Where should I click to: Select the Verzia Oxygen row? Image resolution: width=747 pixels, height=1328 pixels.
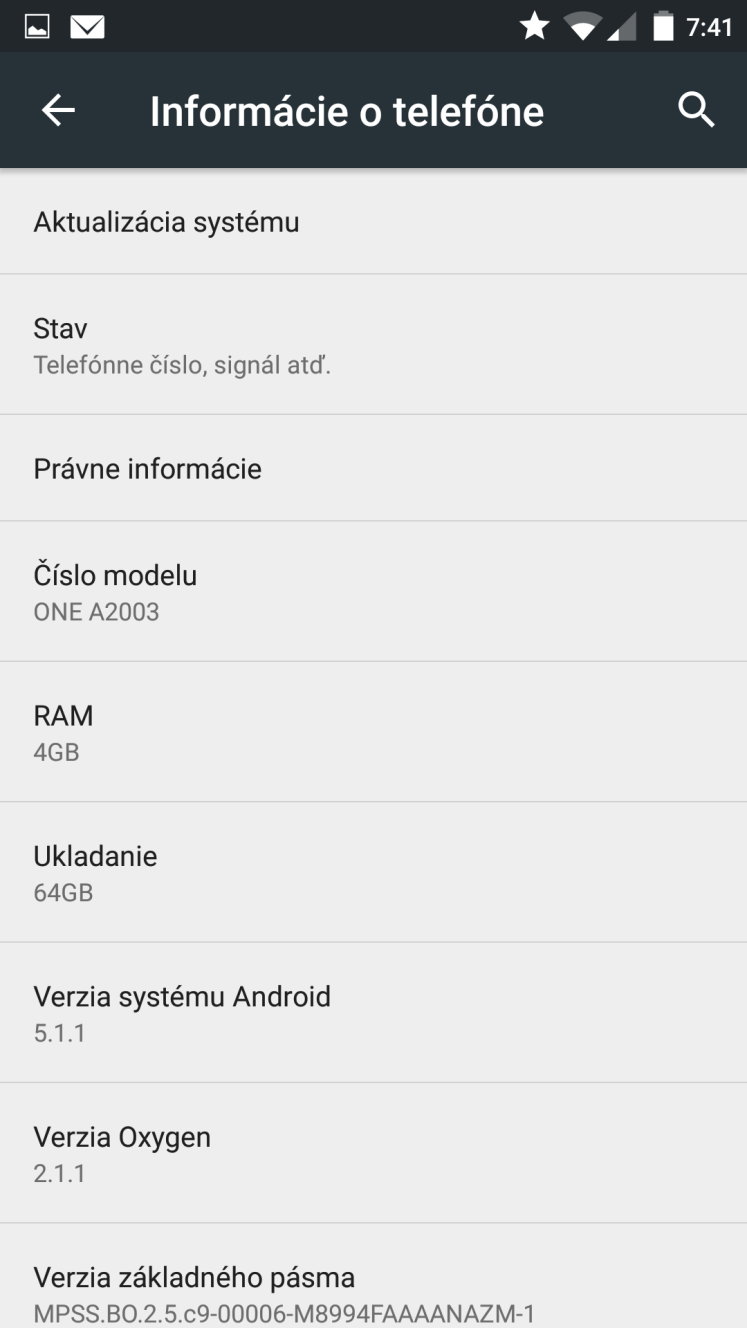pos(373,1153)
